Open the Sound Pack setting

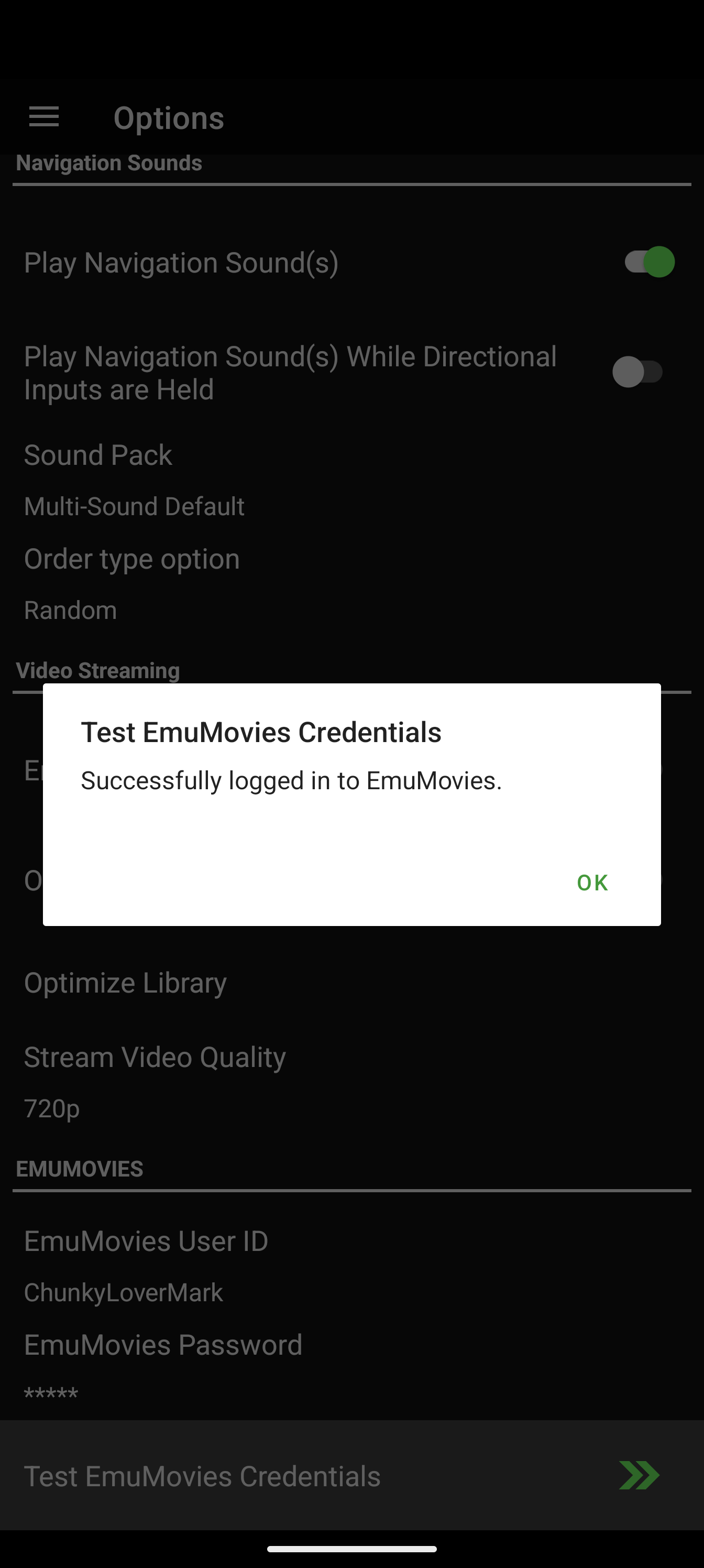[x=351, y=479]
